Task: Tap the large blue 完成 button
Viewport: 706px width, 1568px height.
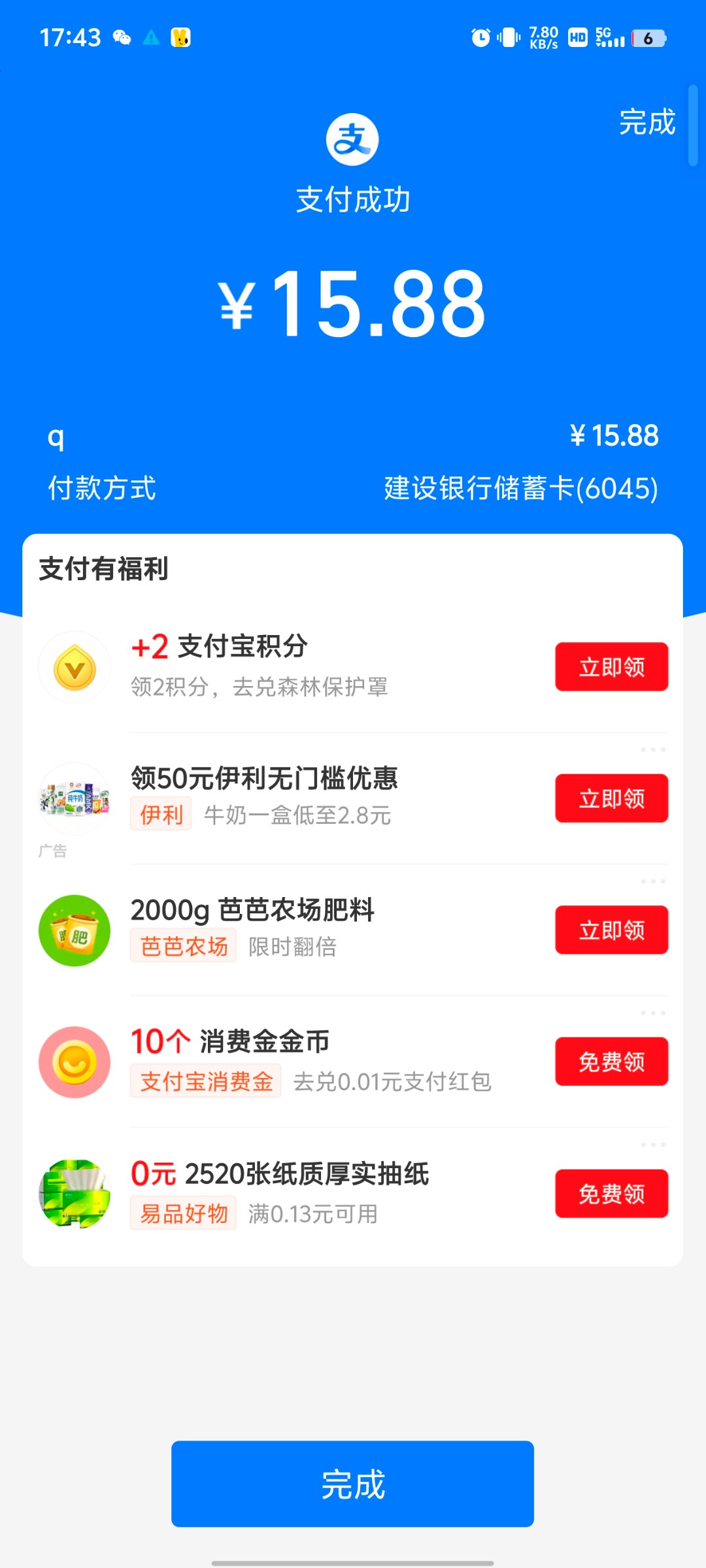Action: point(352,1484)
